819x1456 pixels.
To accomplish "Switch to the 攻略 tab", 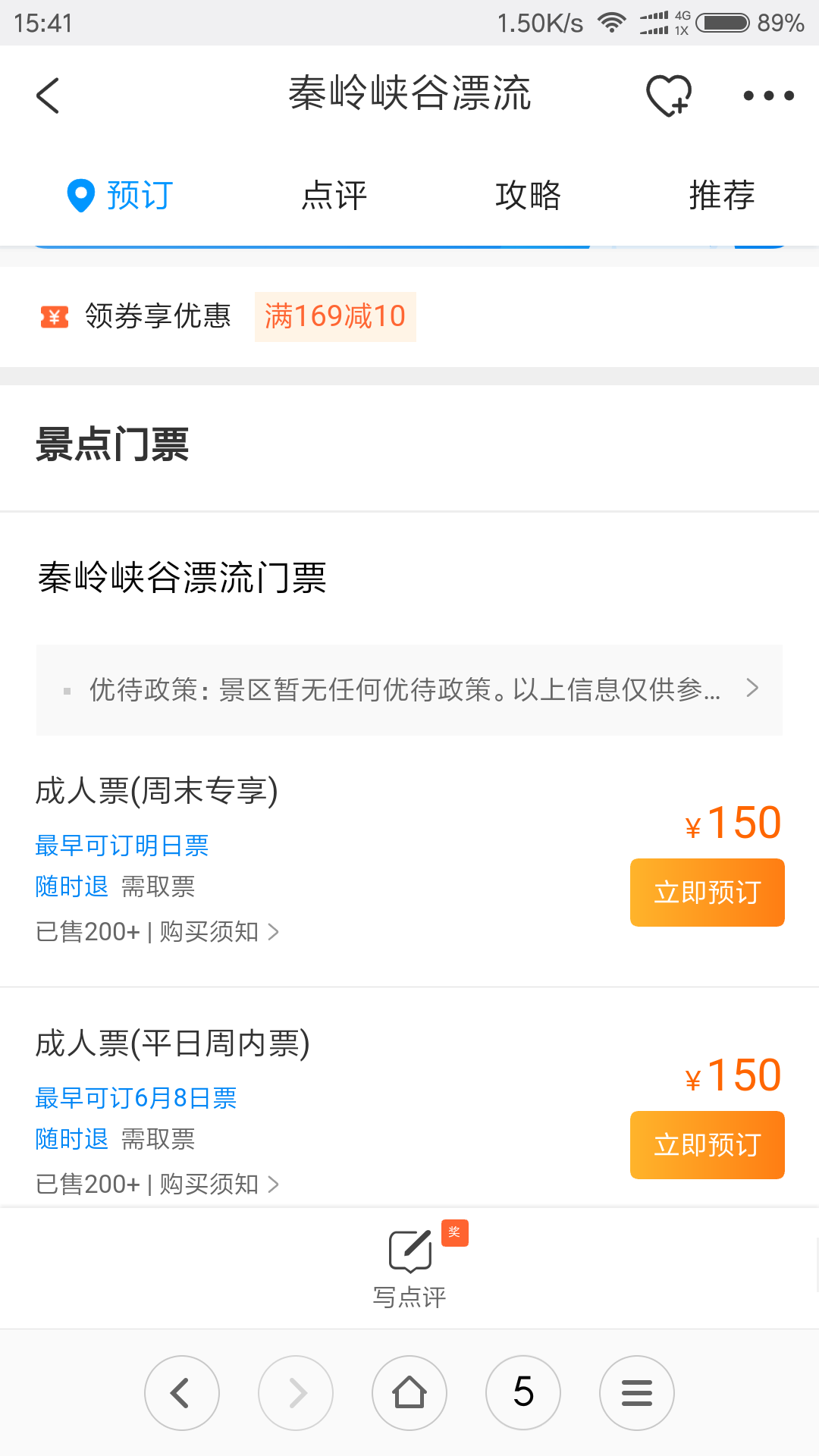I will (529, 196).
